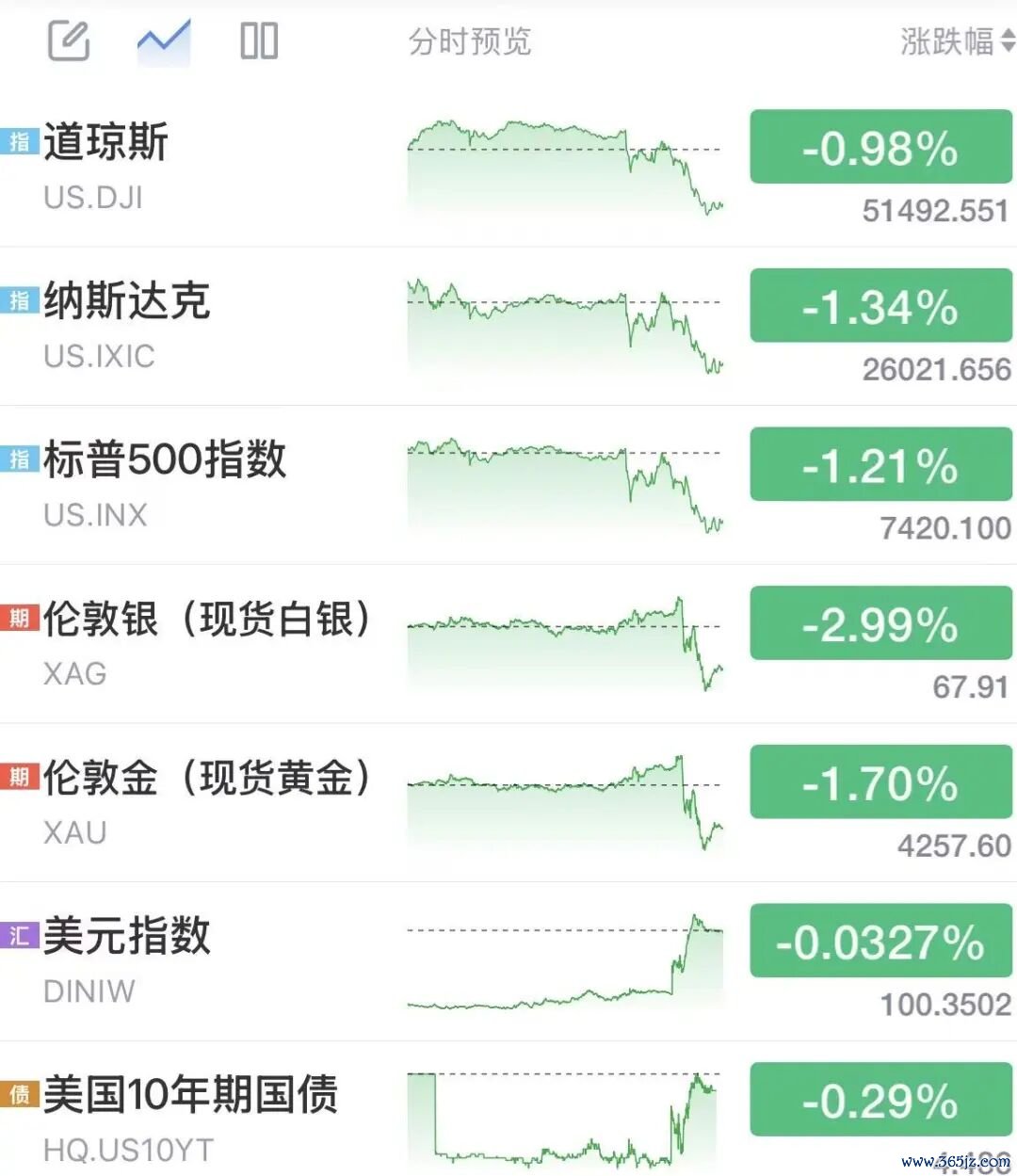Image resolution: width=1017 pixels, height=1176 pixels.
Task: Open the 道琼斯 US.DJI row
Action: [508, 169]
